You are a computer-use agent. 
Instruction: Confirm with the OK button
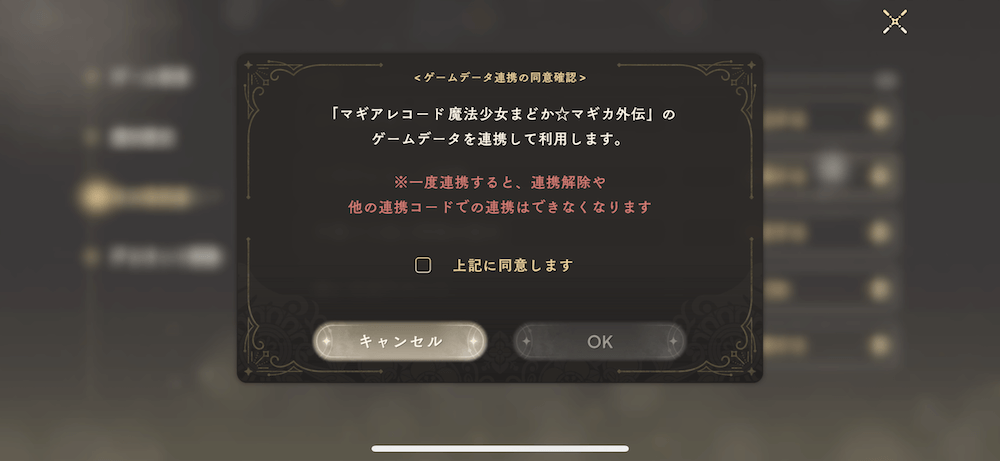tap(600, 341)
